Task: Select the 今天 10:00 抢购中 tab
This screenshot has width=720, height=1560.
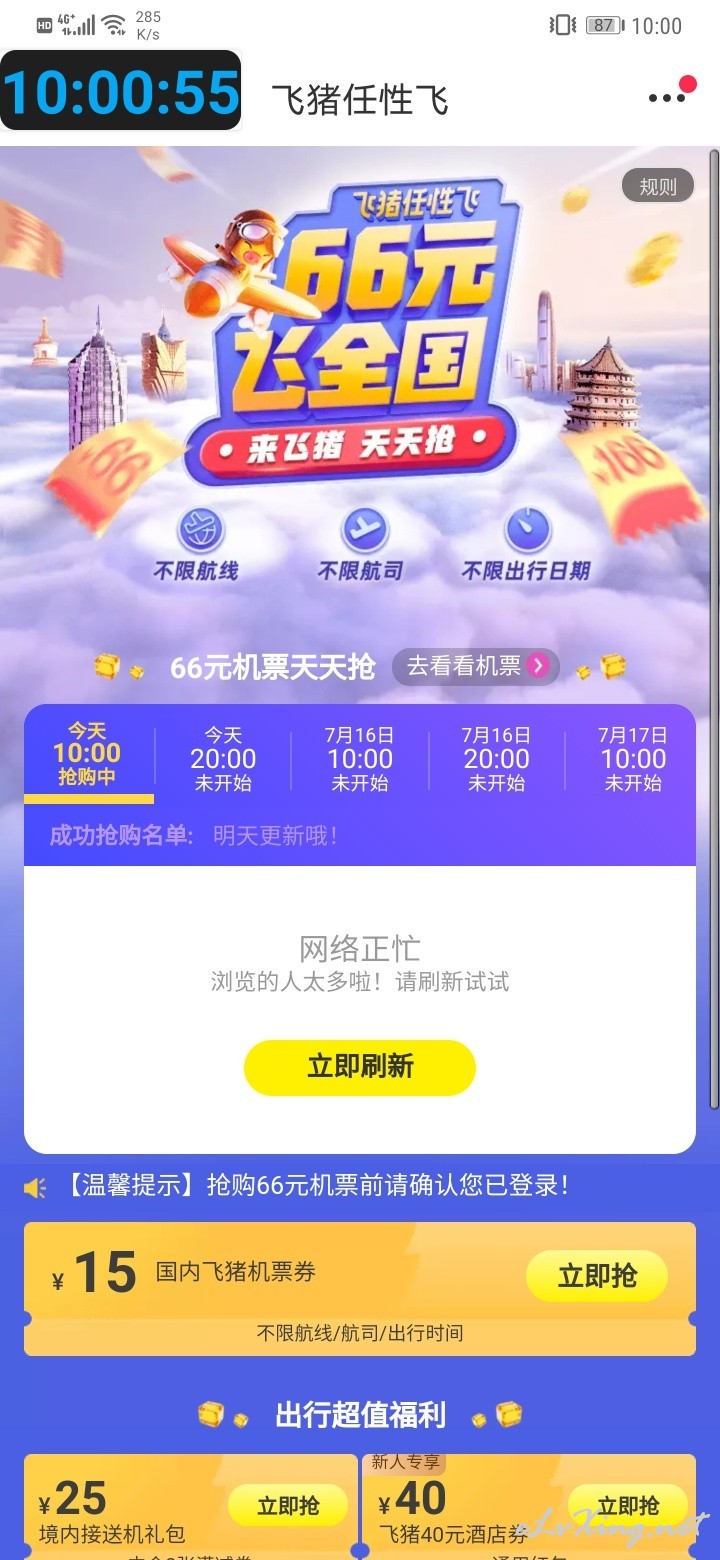Action: pos(88,754)
